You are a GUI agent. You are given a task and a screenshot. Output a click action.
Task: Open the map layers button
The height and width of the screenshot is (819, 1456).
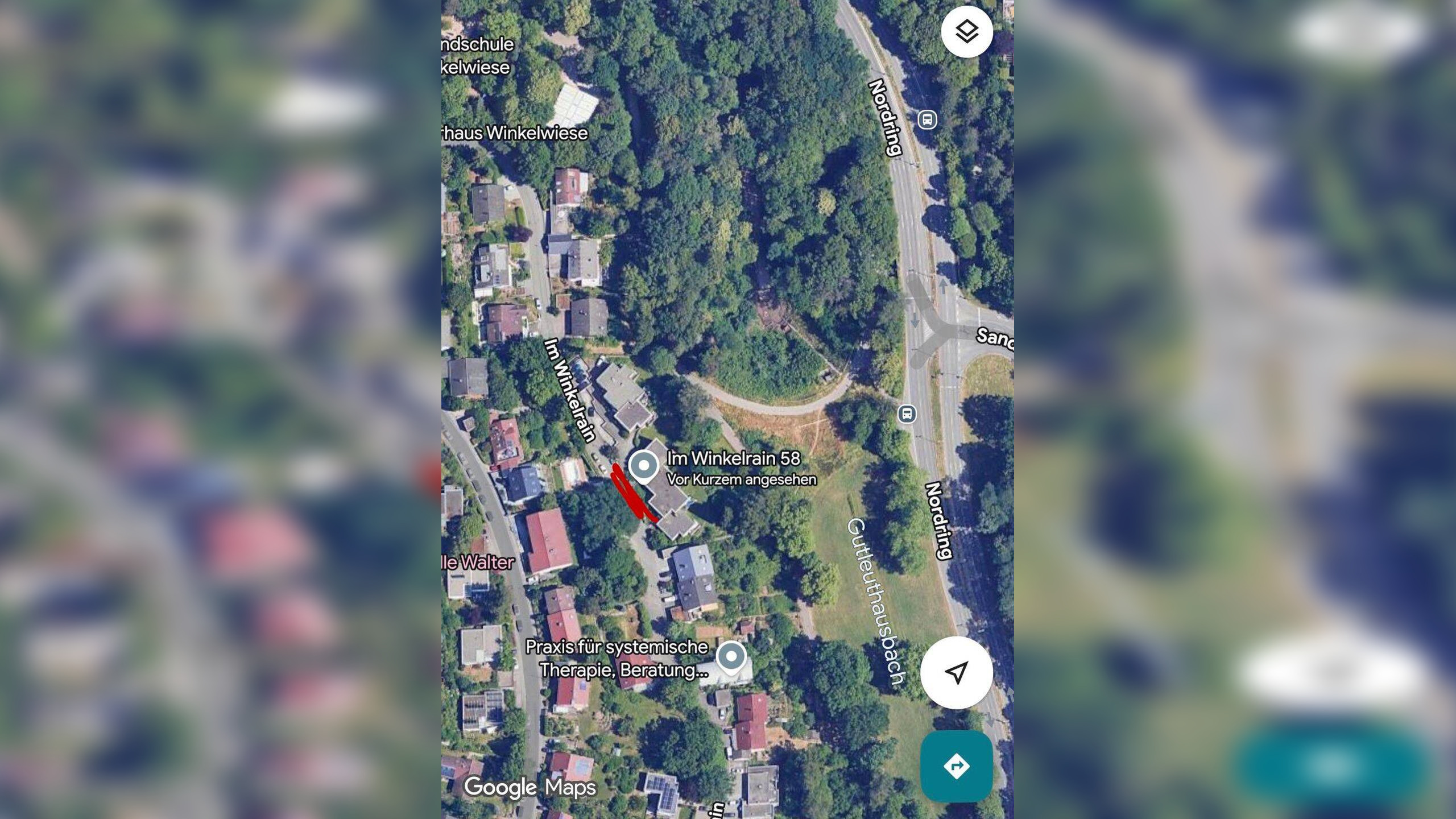coord(967,31)
